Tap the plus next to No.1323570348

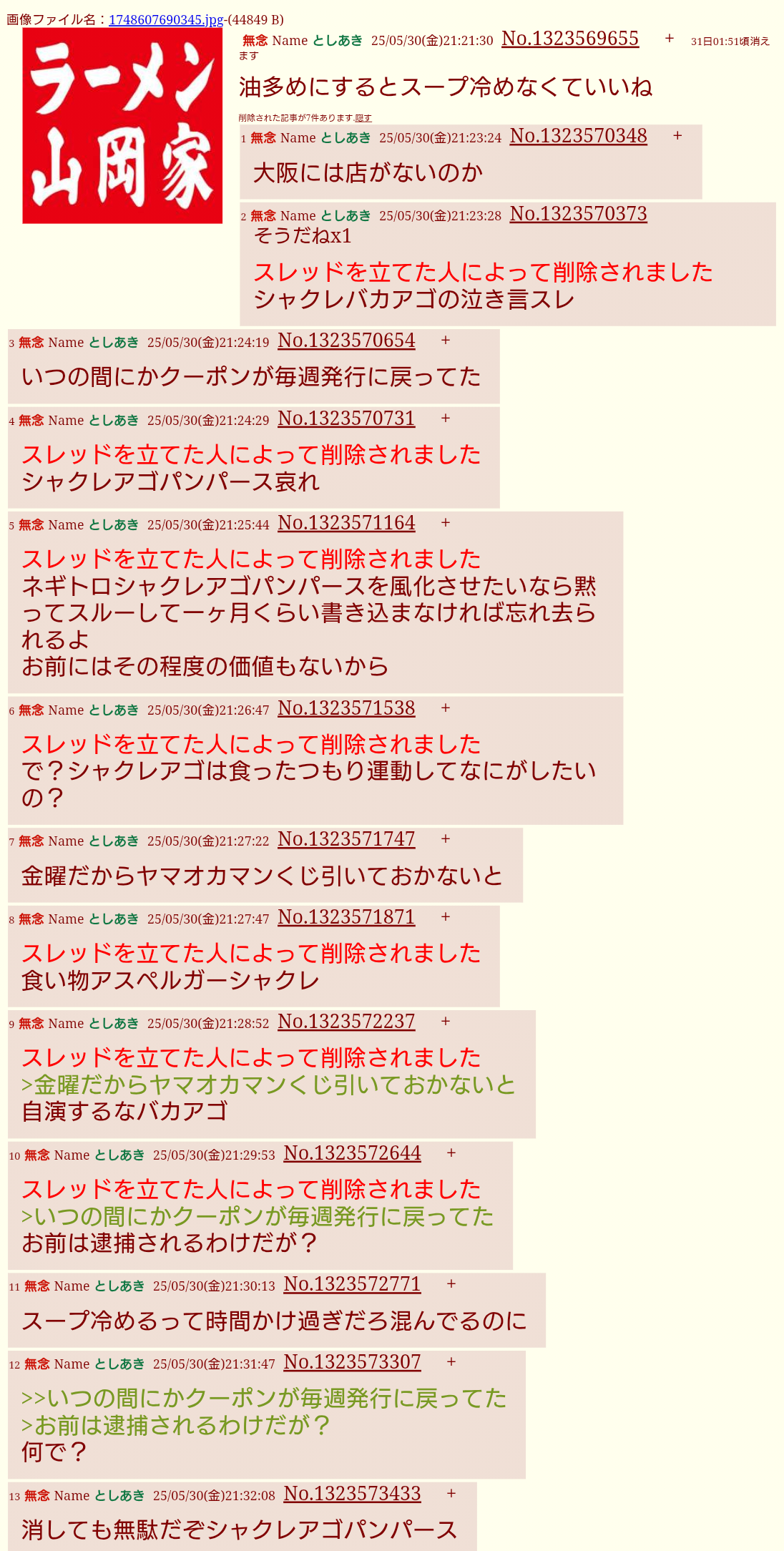pos(677,135)
